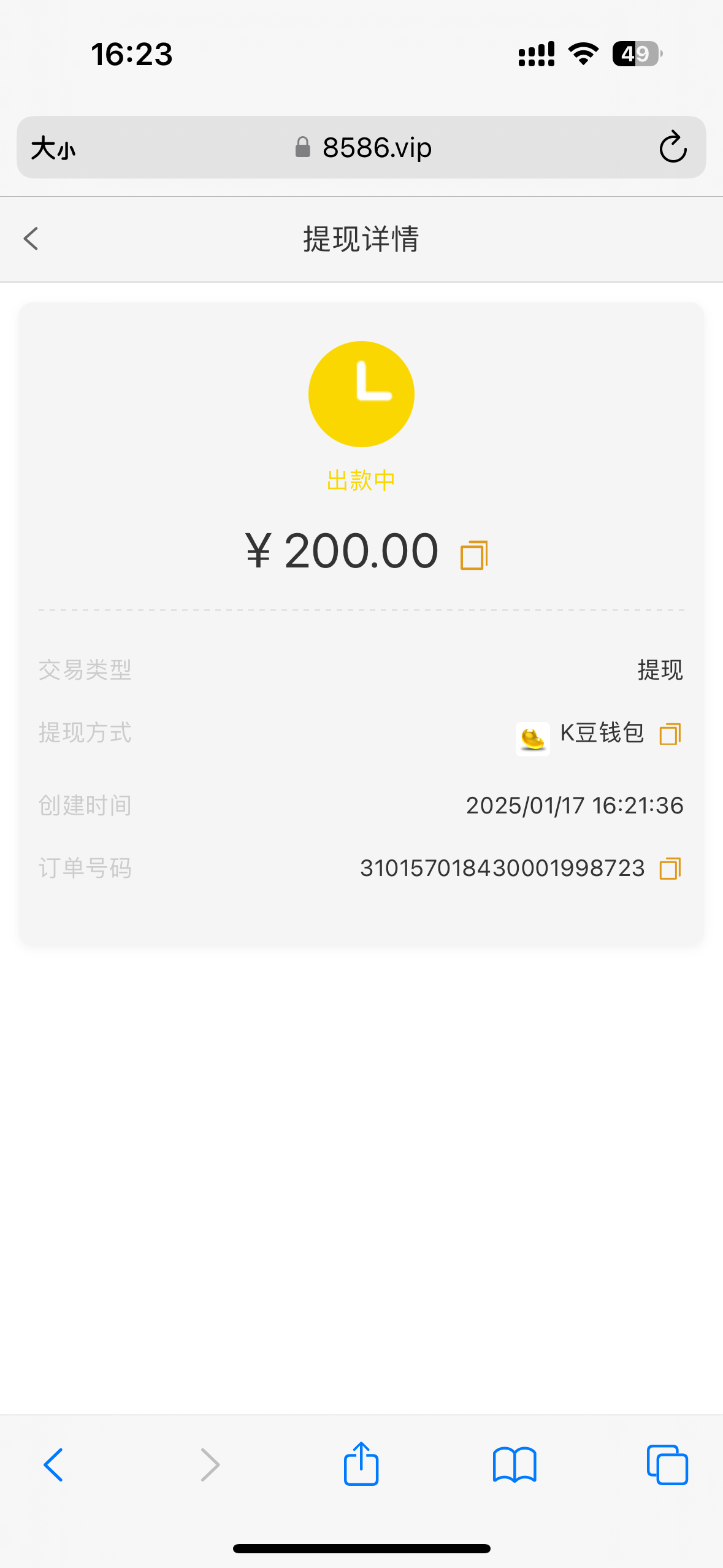The width and height of the screenshot is (723, 1568).
Task: Show all open Safari tabs
Action: [x=667, y=1464]
